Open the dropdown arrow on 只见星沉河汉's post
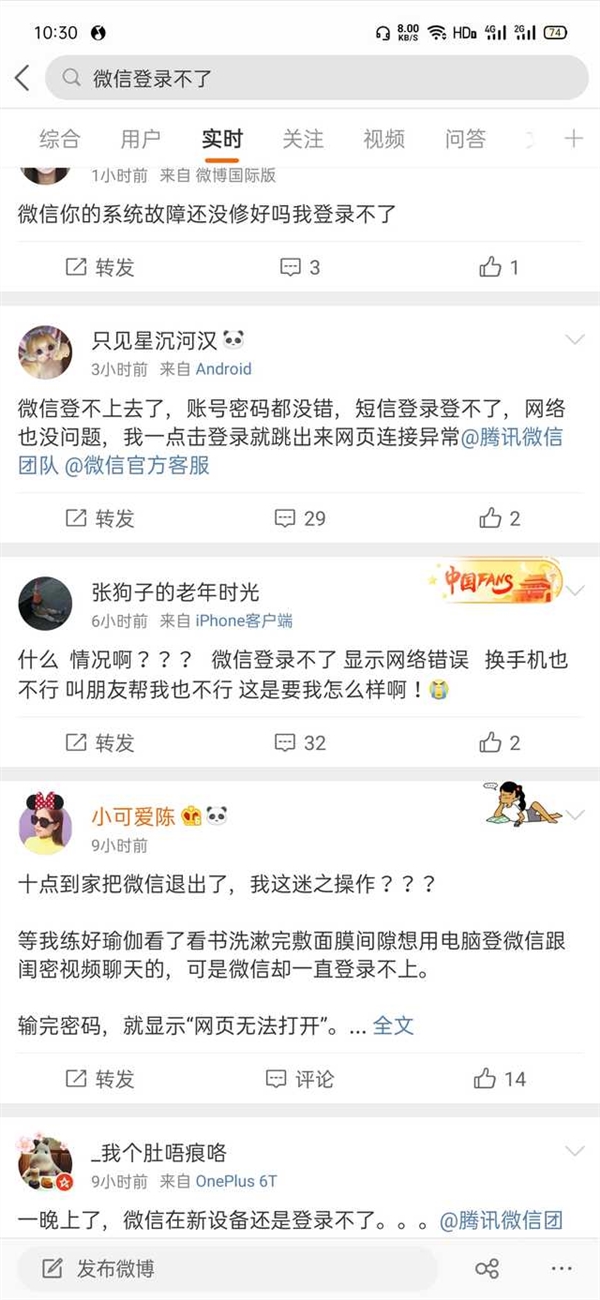The height and width of the screenshot is (1300, 600). coord(575,340)
